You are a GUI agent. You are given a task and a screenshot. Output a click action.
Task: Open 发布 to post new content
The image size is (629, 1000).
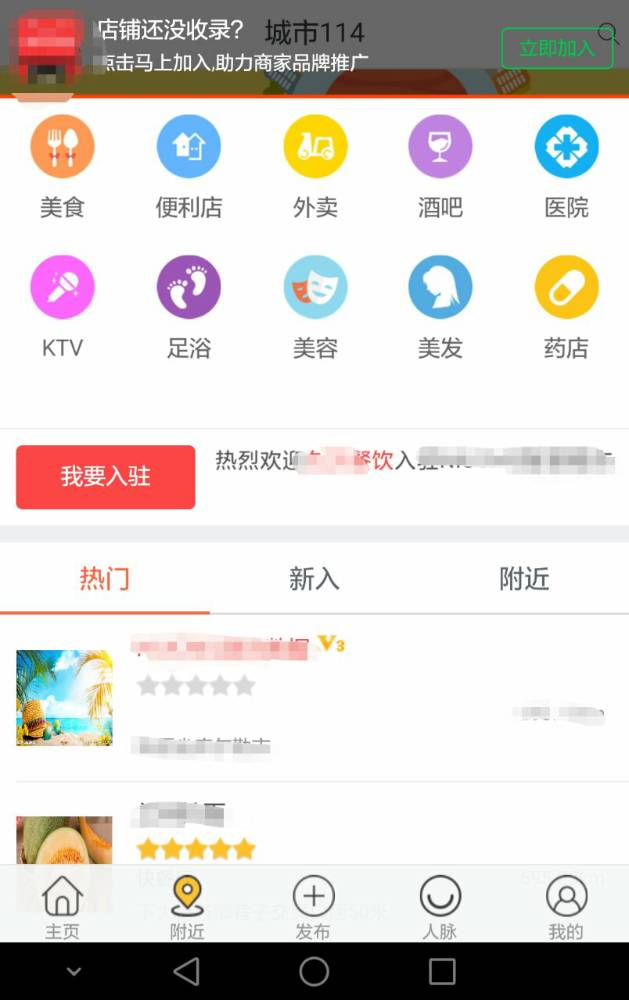tap(313, 907)
